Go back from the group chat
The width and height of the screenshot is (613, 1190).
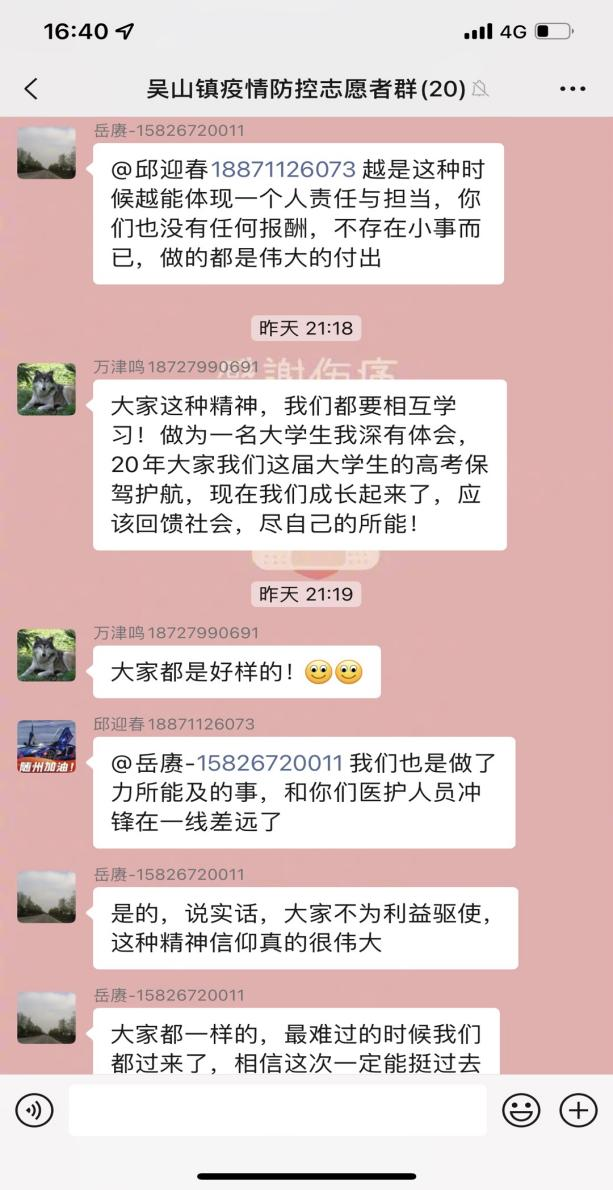[31, 89]
